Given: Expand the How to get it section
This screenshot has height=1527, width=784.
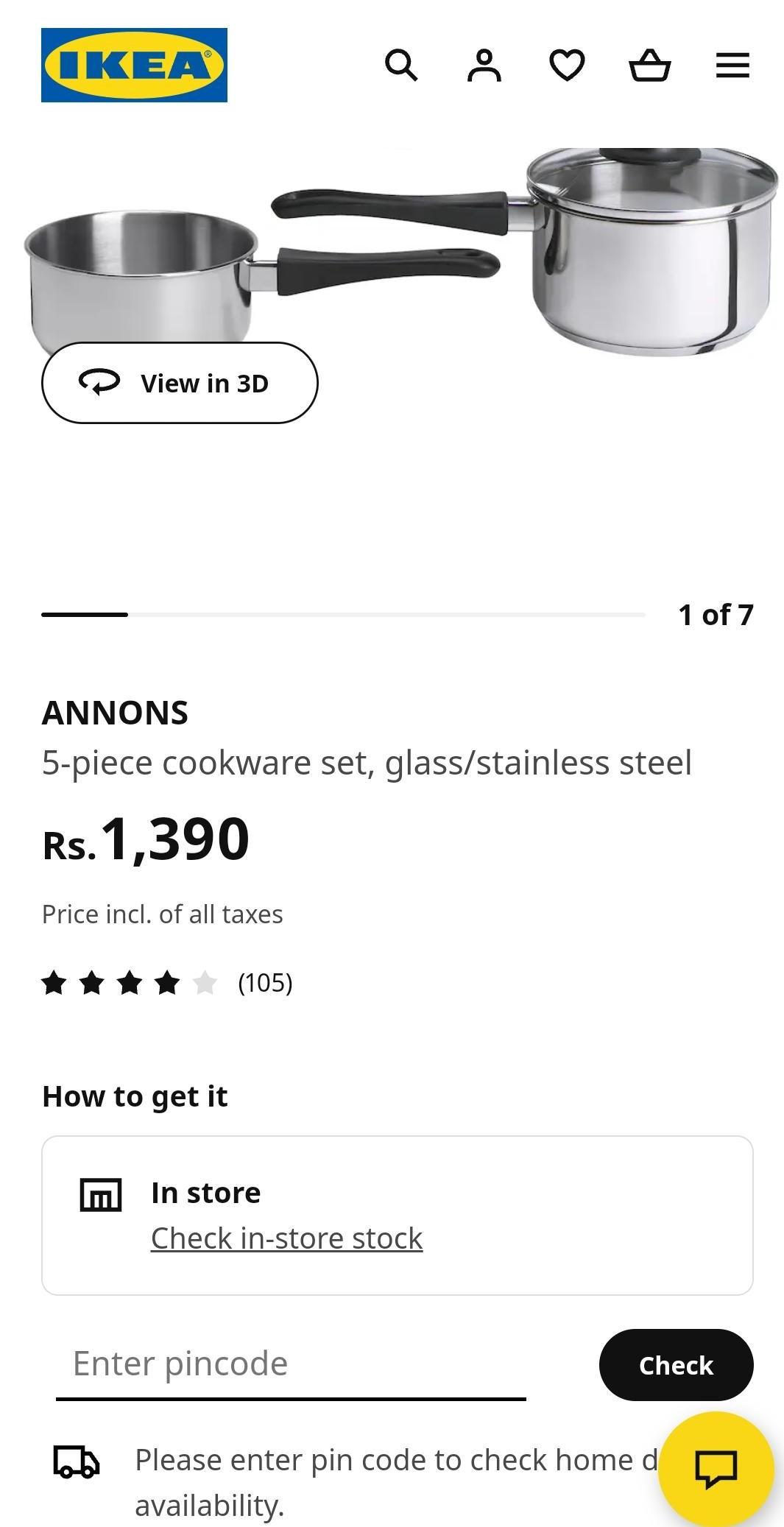Looking at the screenshot, I should click(x=135, y=1096).
